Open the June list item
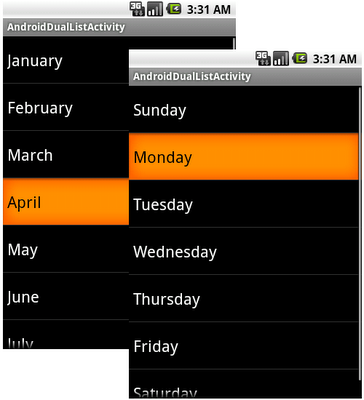 point(66,296)
